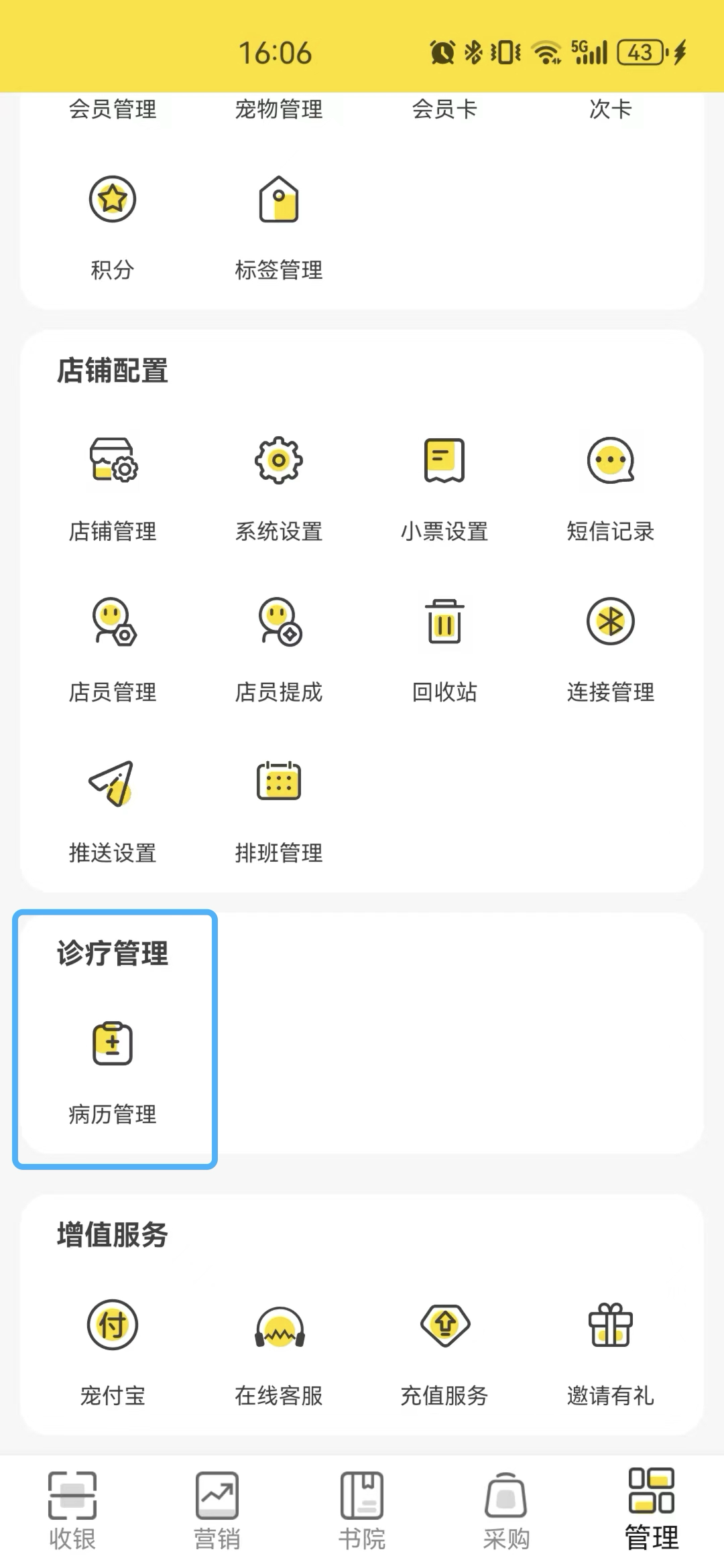The width and height of the screenshot is (724, 1568).
Task: Switch to the 采购 purchasing tab
Action: [x=507, y=1512]
